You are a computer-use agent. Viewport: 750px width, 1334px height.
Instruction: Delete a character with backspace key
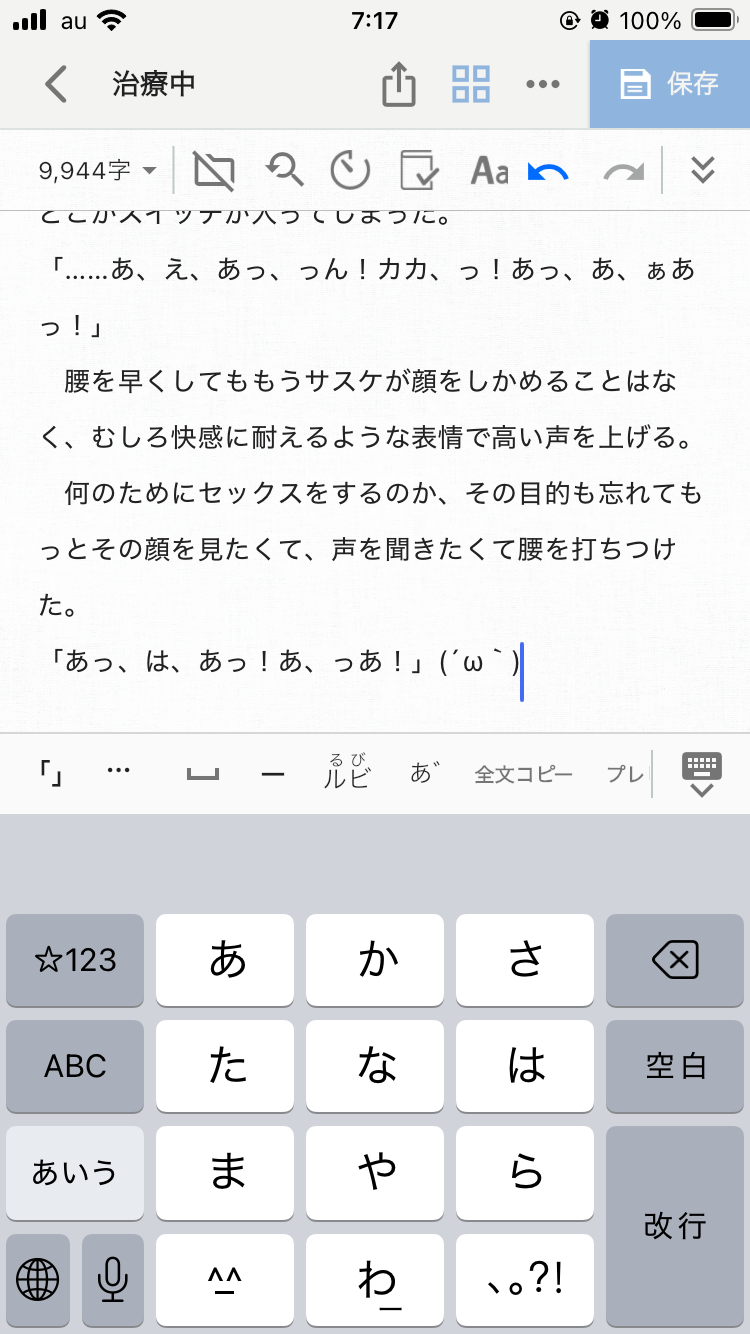click(675, 961)
